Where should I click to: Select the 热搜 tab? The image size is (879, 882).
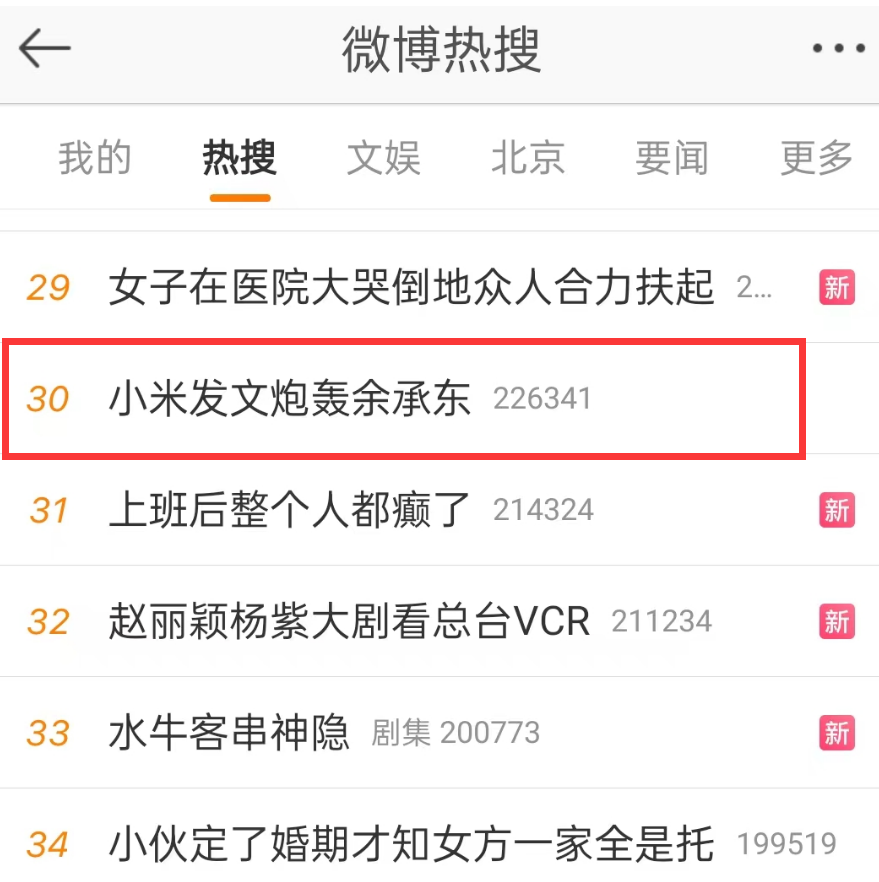pyautogui.click(x=239, y=158)
